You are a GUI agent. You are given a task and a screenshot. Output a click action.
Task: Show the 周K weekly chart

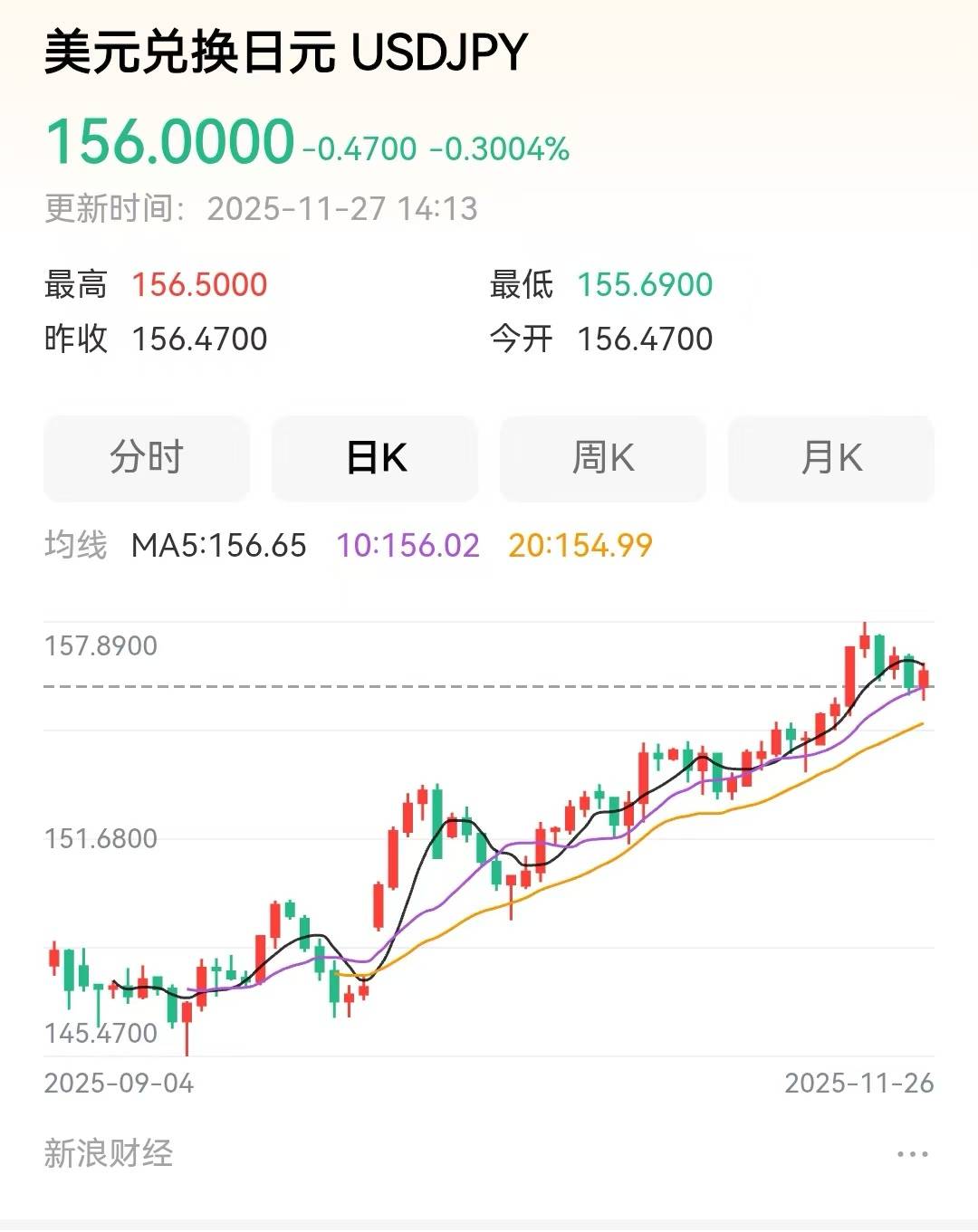[603, 458]
